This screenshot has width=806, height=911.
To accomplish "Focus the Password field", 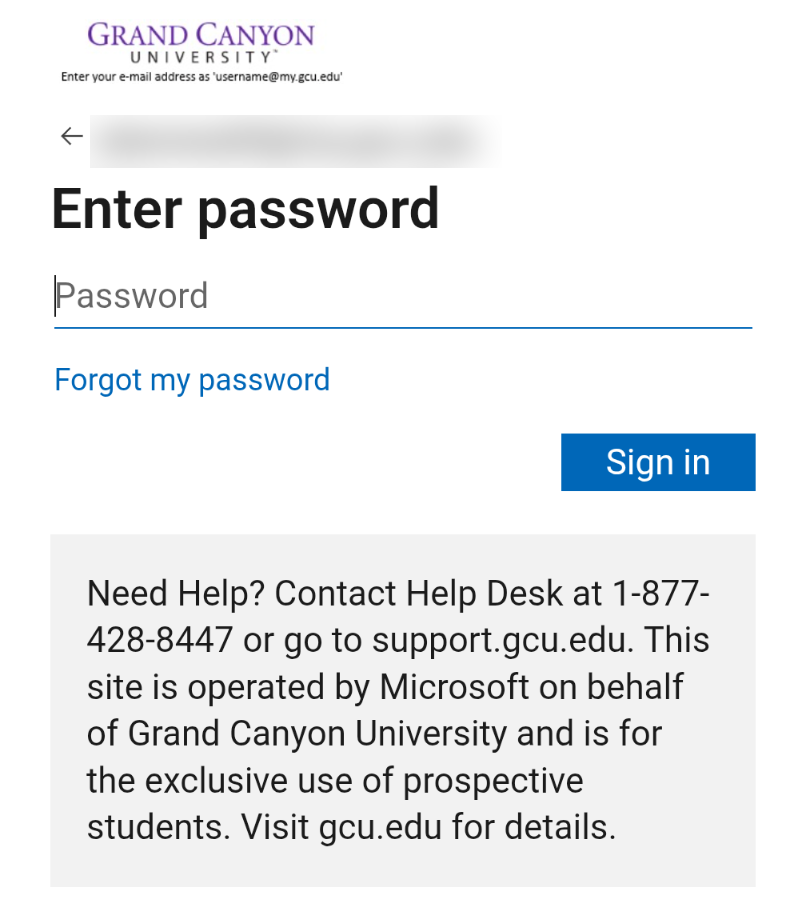I will coord(400,297).
